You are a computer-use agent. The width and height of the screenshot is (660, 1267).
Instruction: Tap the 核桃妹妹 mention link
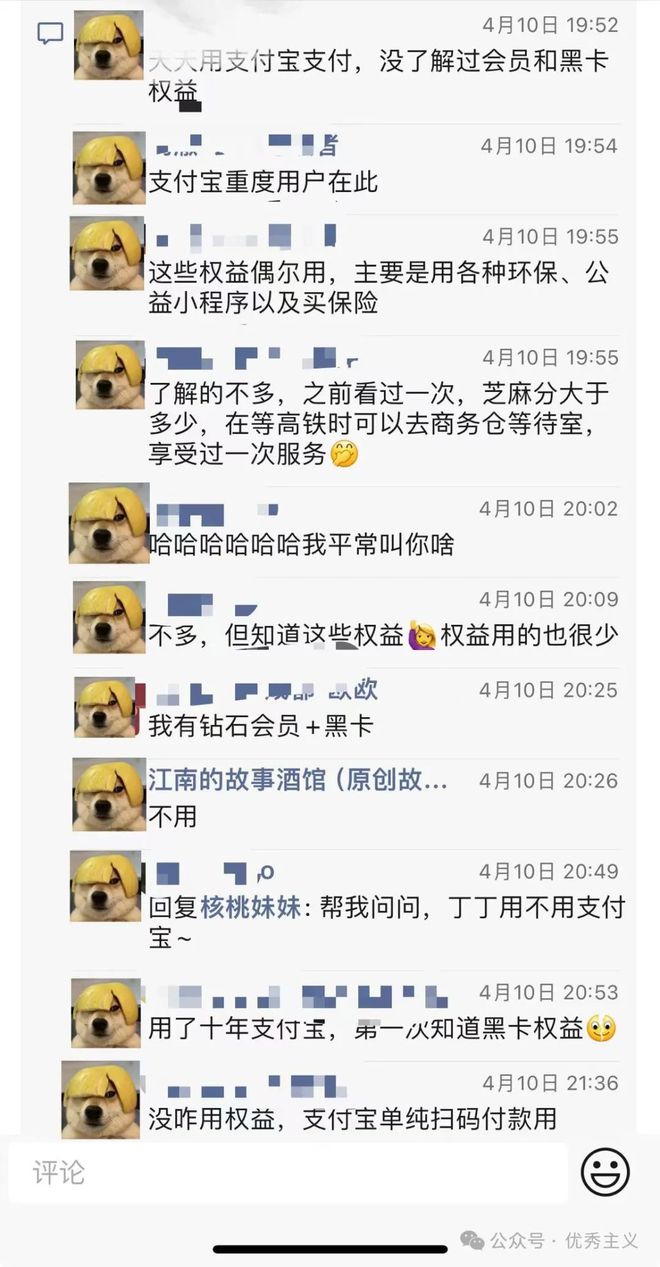[250, 907]
